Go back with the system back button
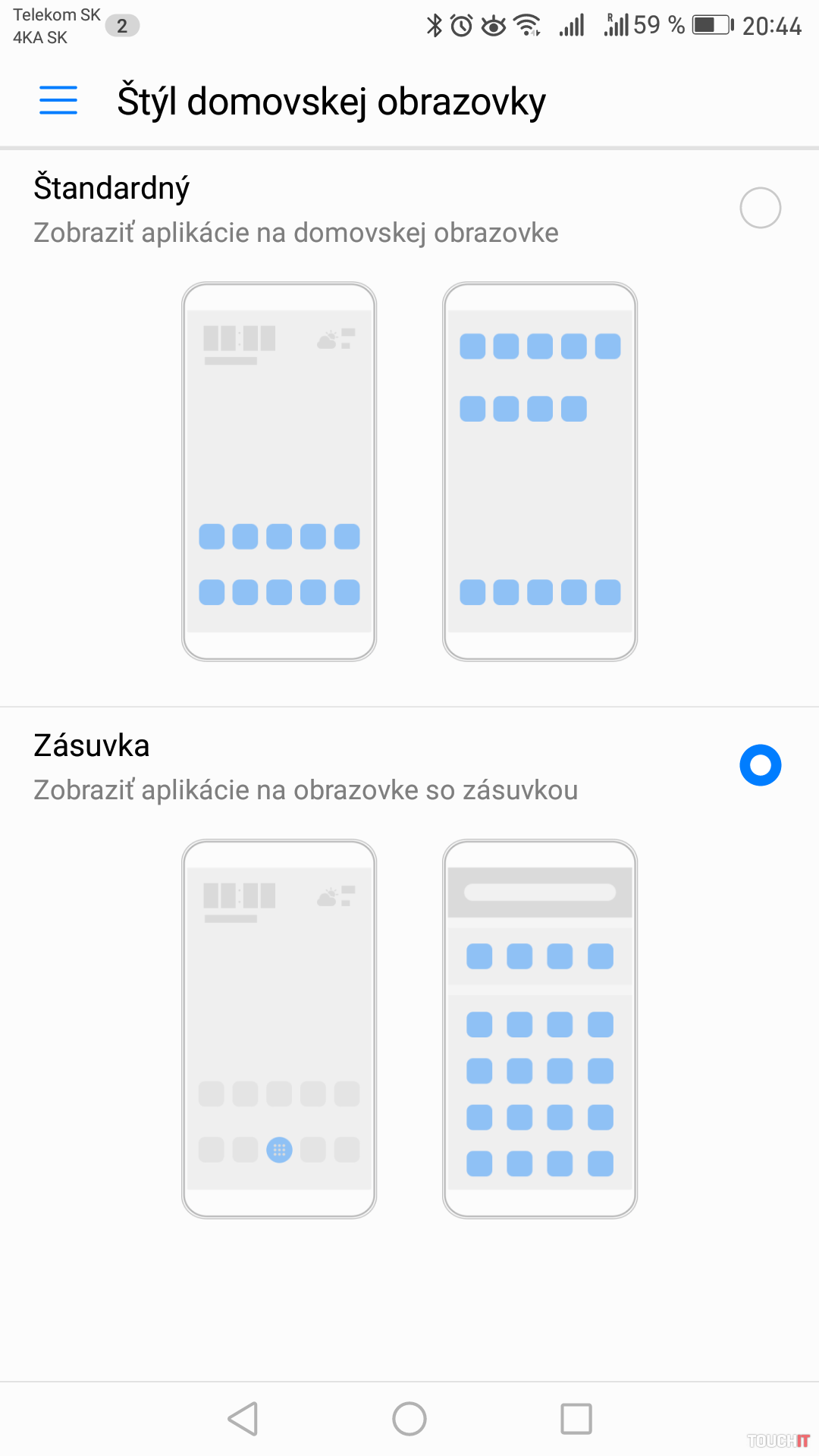This screenshot has height=1456, width=819. [x=243, y=1418]
